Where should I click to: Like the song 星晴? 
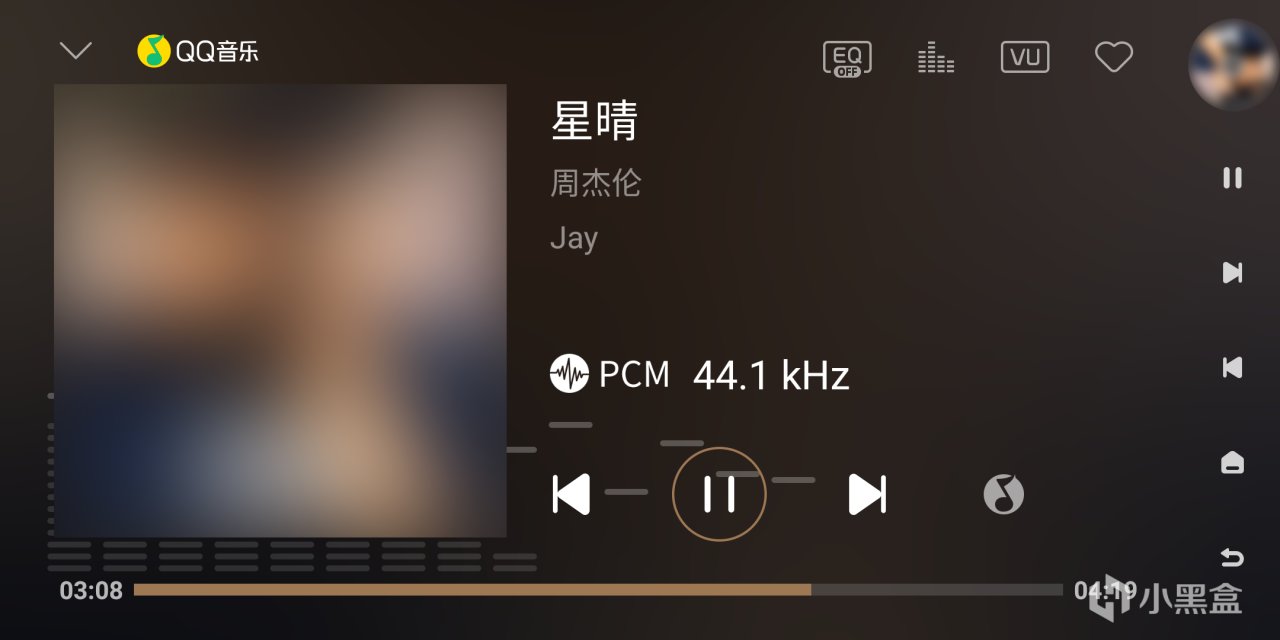(1113, 57)
